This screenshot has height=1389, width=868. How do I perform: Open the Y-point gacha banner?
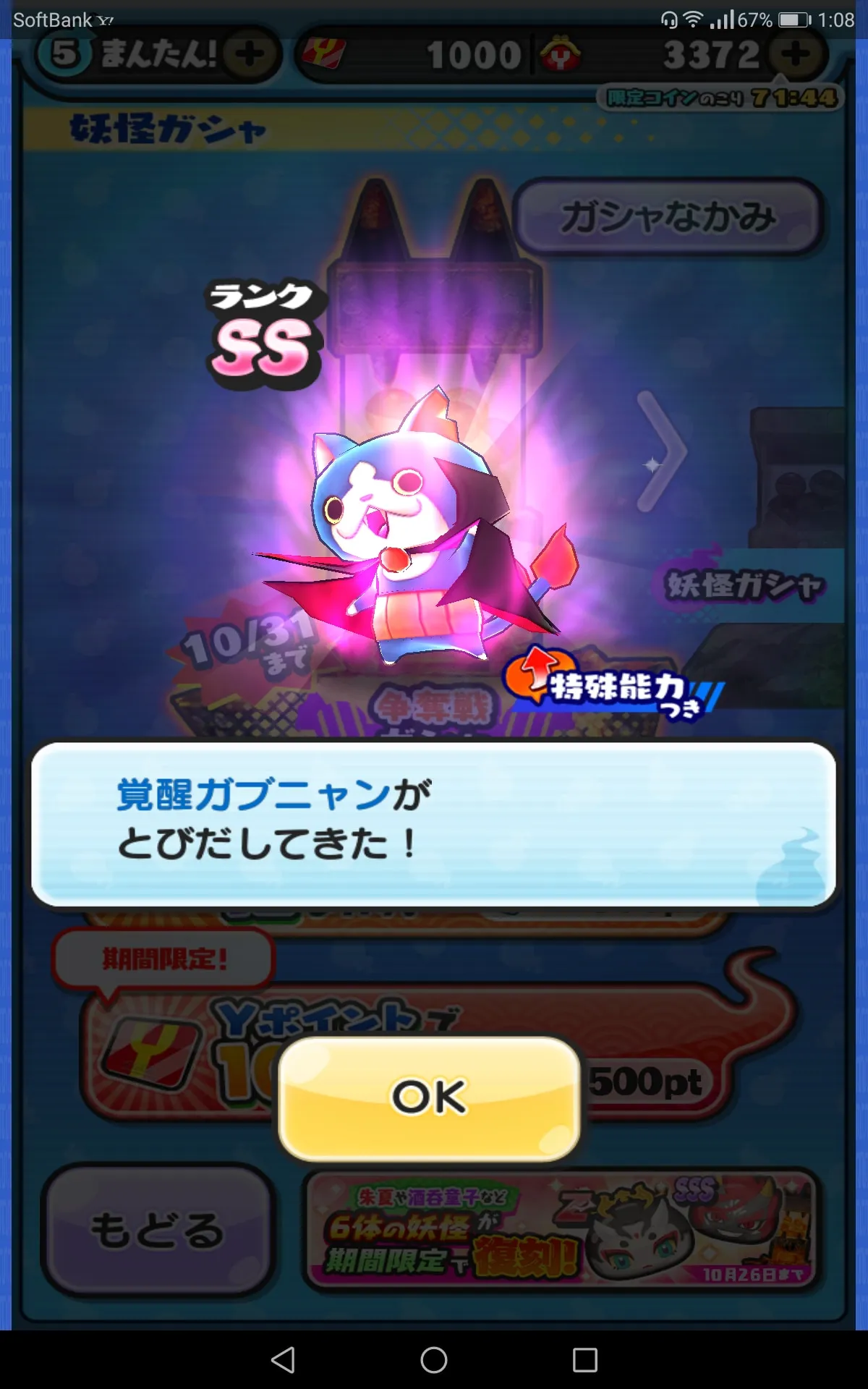point(405,1049)
